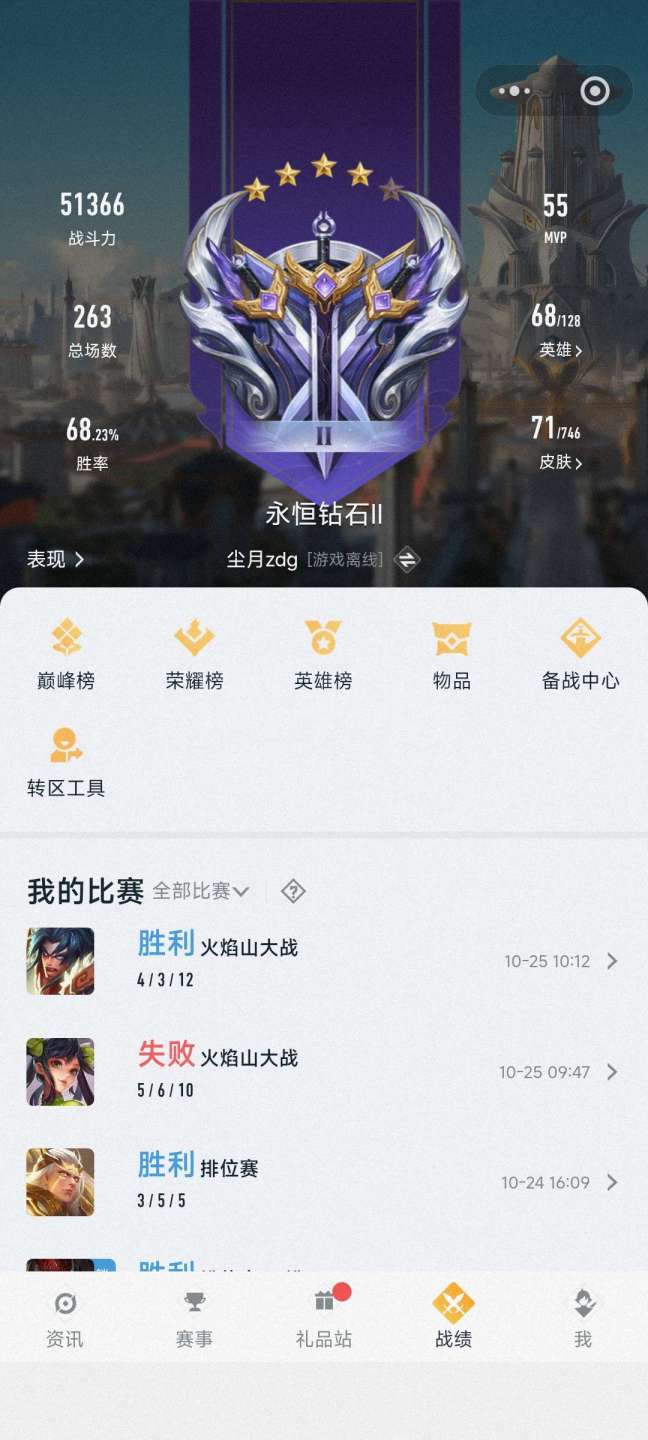
Task: Open 表现 performance details
Action: tap(56, 559)
